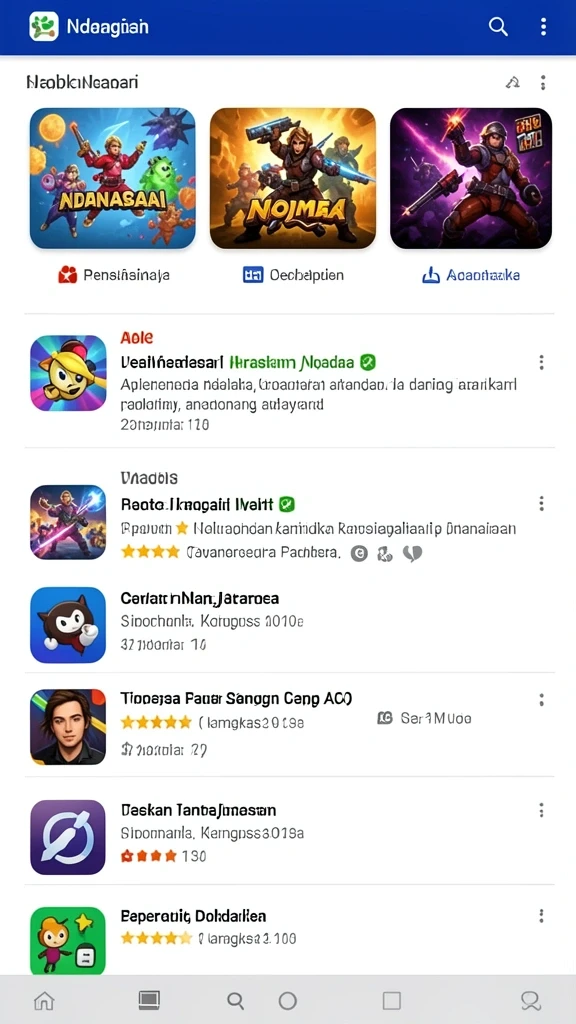Open options for Deskan Tanba Jinesan
576x1024 pixels.
click(541, 810)
